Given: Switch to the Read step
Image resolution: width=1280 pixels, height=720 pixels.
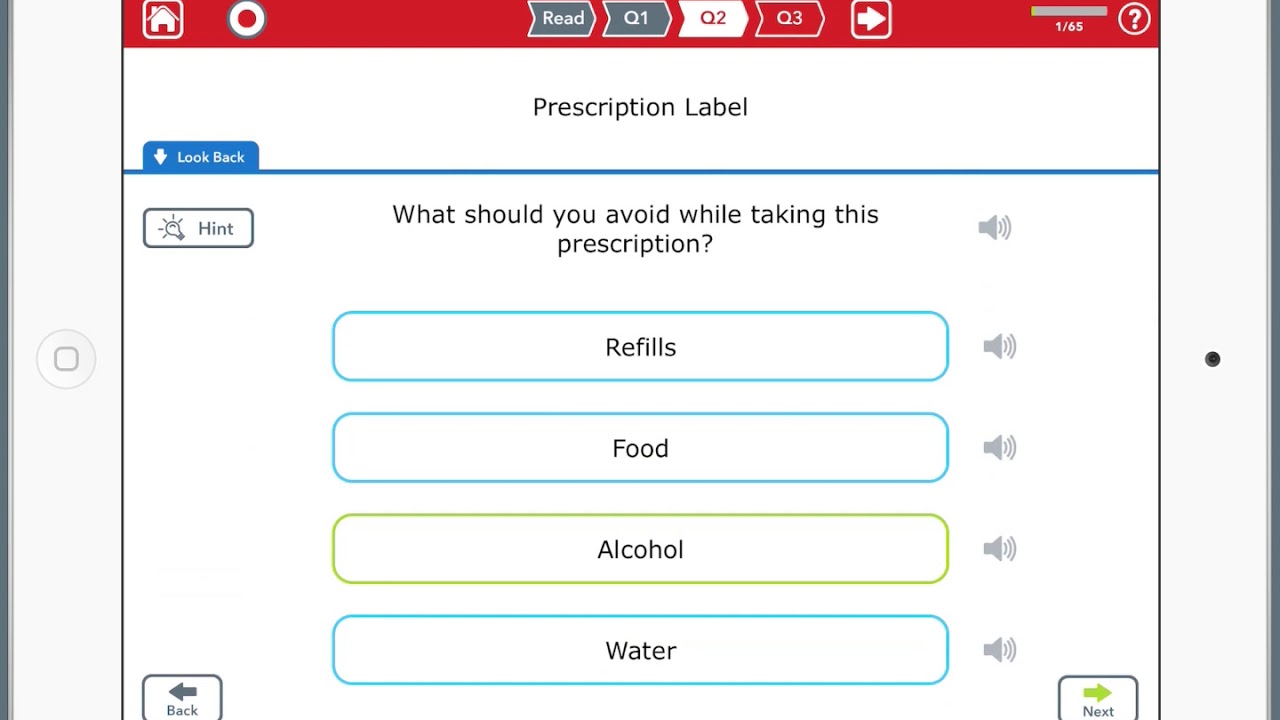Looking at the screenshot, I should (x=562, y=18).
